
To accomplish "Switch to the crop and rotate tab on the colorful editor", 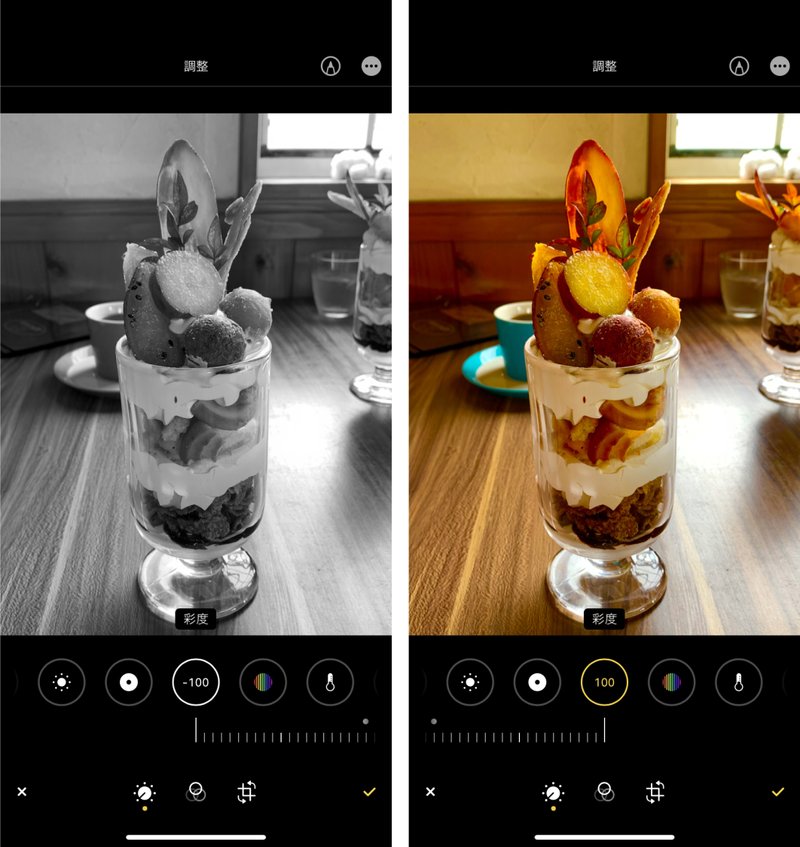I will (x=655, y=792).
